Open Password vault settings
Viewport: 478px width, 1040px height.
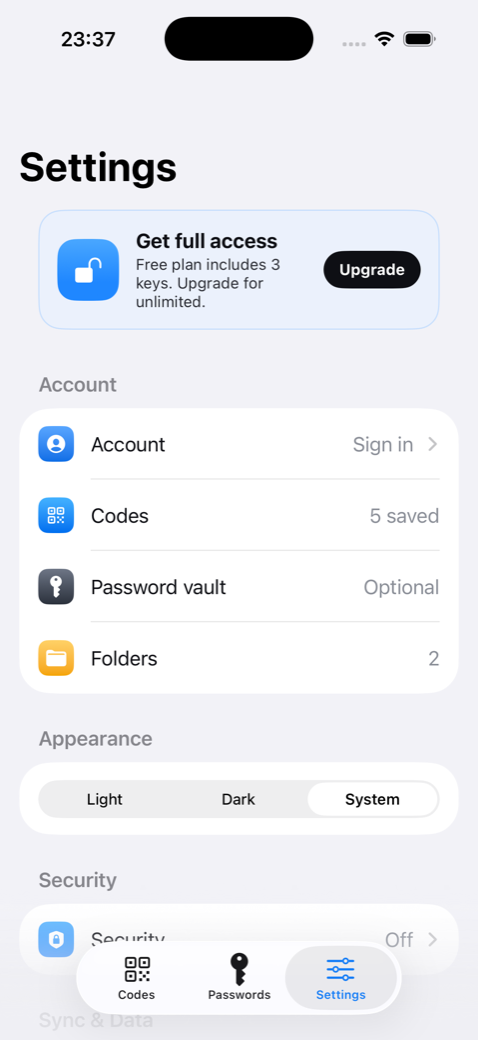239,588
